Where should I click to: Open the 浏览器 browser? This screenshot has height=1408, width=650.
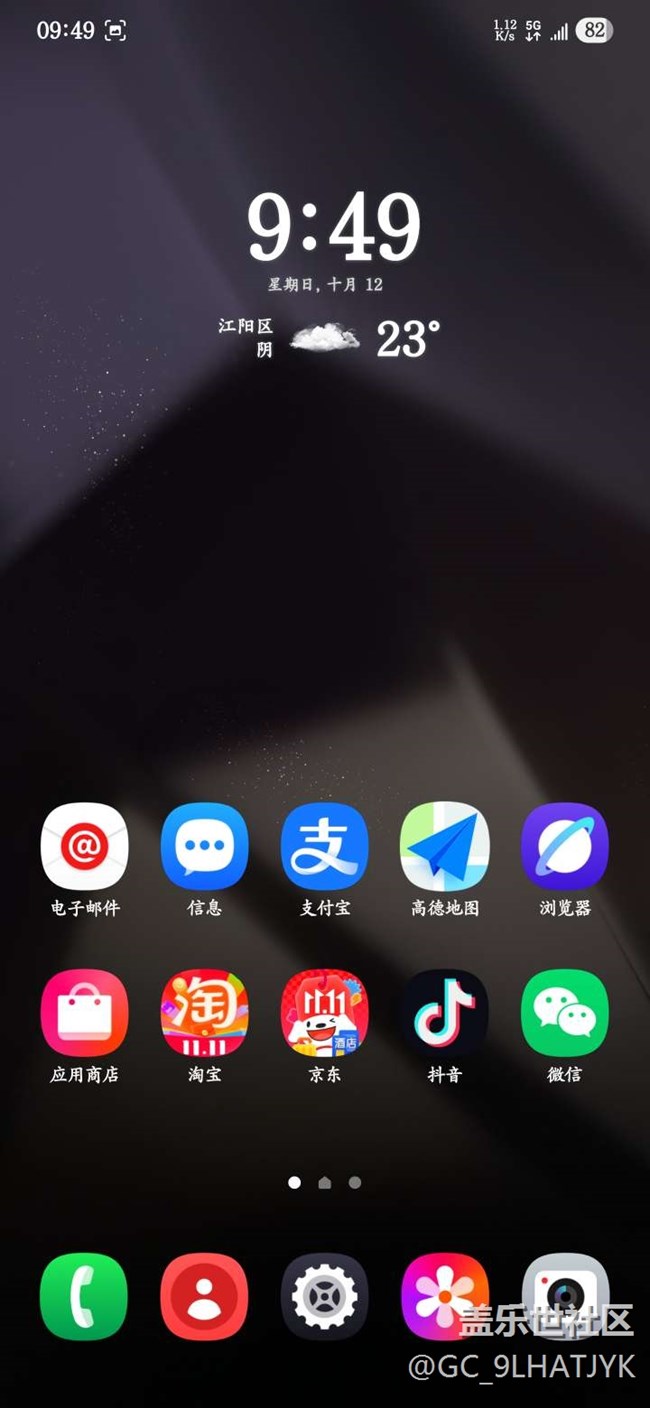click(564, 846)
